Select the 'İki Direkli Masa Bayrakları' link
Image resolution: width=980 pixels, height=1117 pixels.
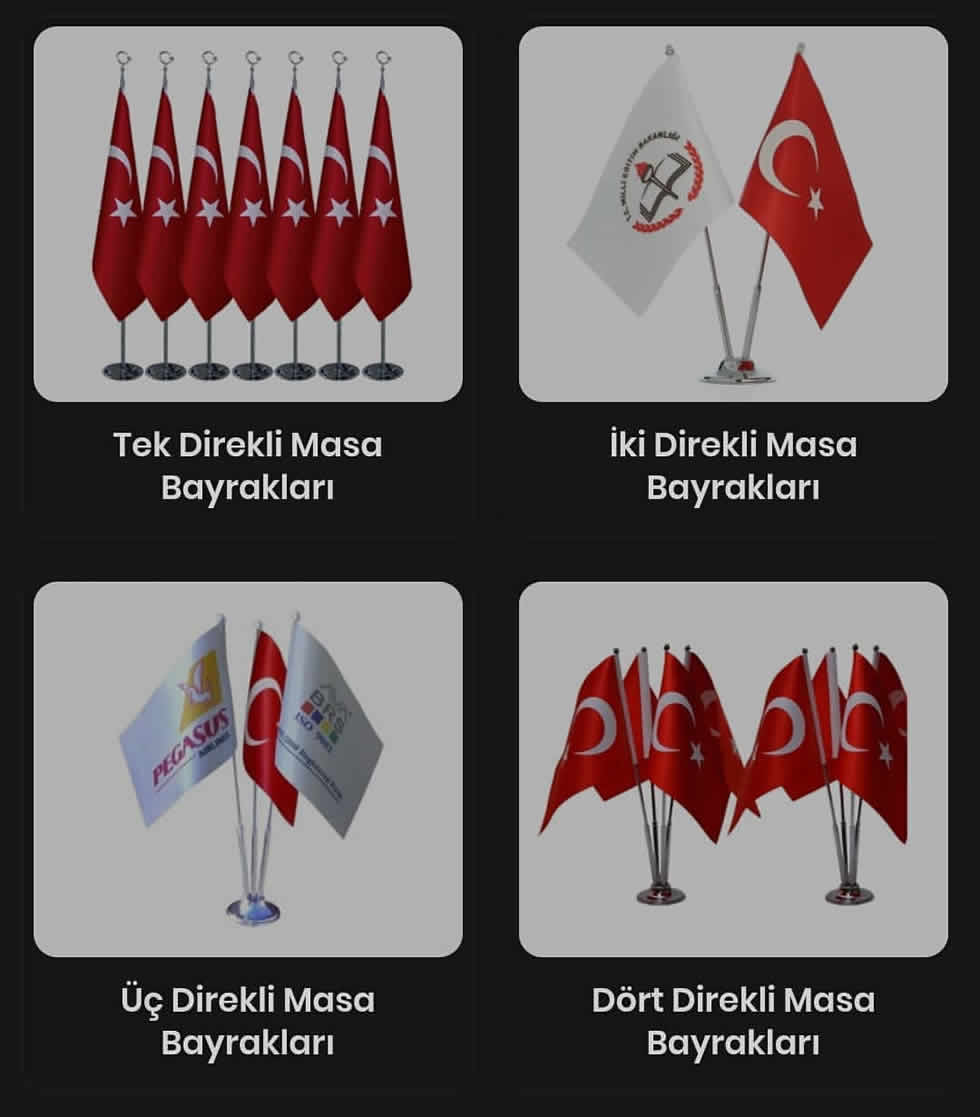point(735,465)
